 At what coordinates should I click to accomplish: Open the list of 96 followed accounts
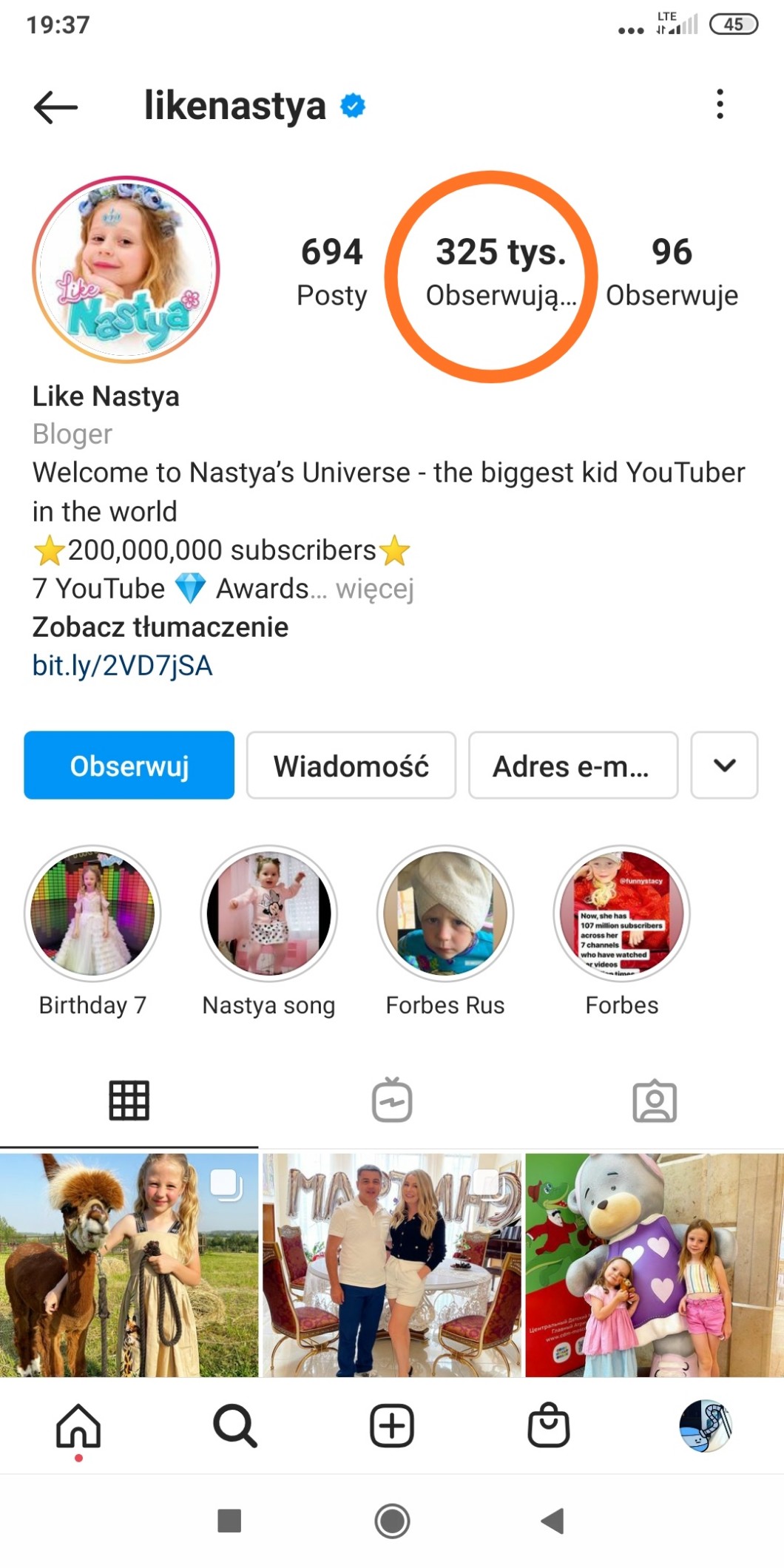672,272
